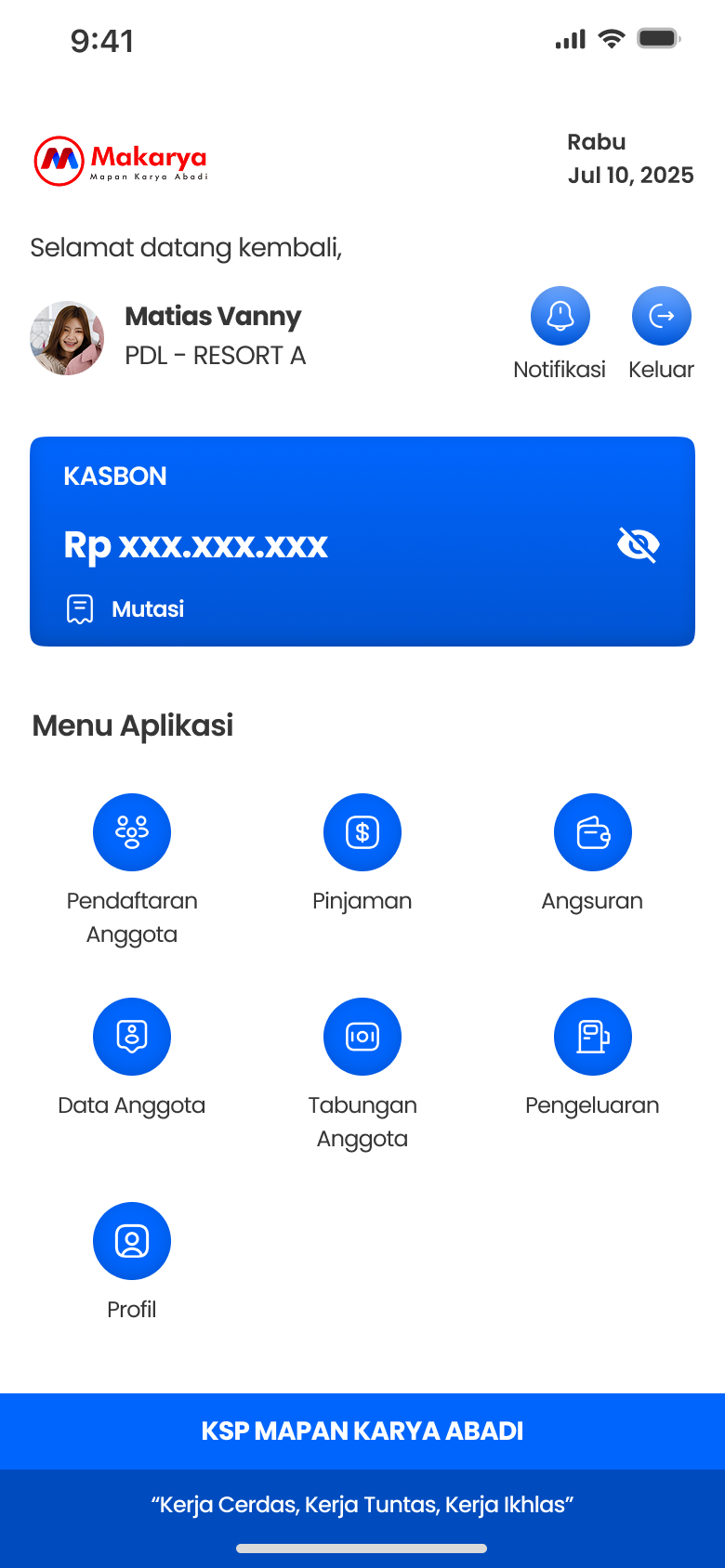Select the Pengeluaran fuel-pump icon
Image resolution: width=725 pixels, height=1568 pixels.
[x=593, y=1036]
